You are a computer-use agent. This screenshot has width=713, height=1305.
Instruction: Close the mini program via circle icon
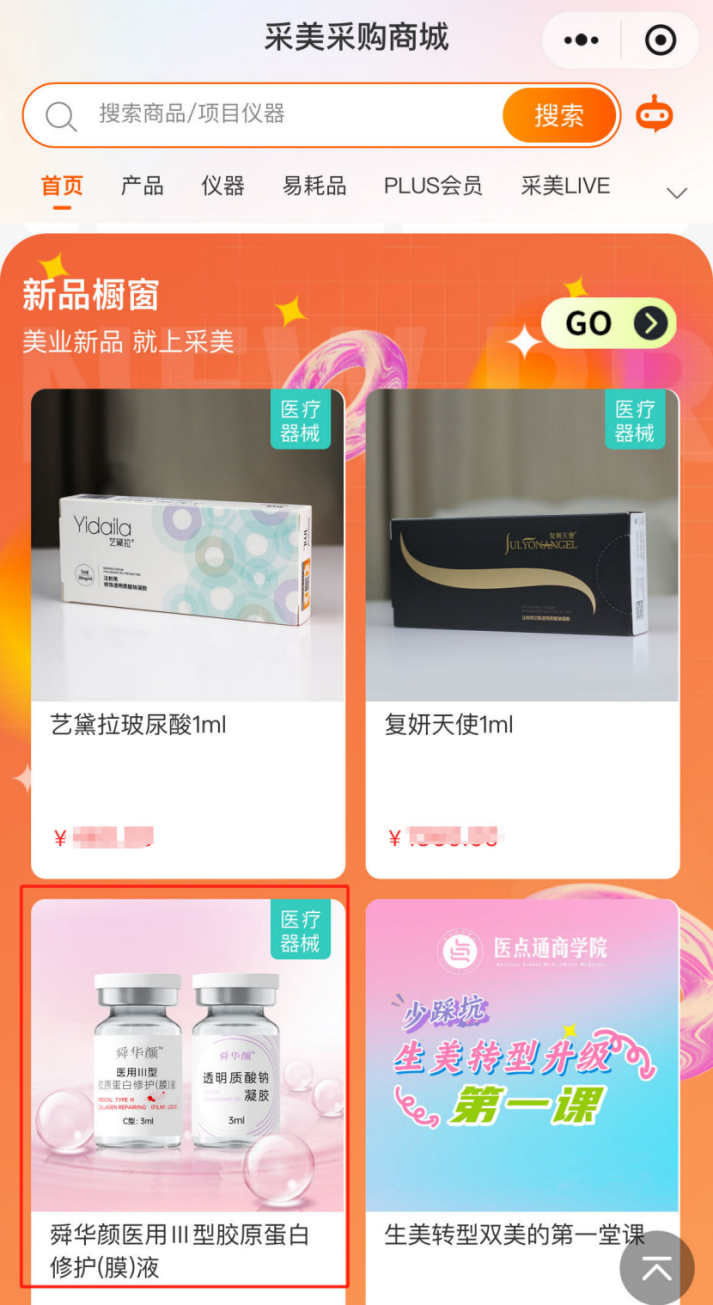click(661, 41)
